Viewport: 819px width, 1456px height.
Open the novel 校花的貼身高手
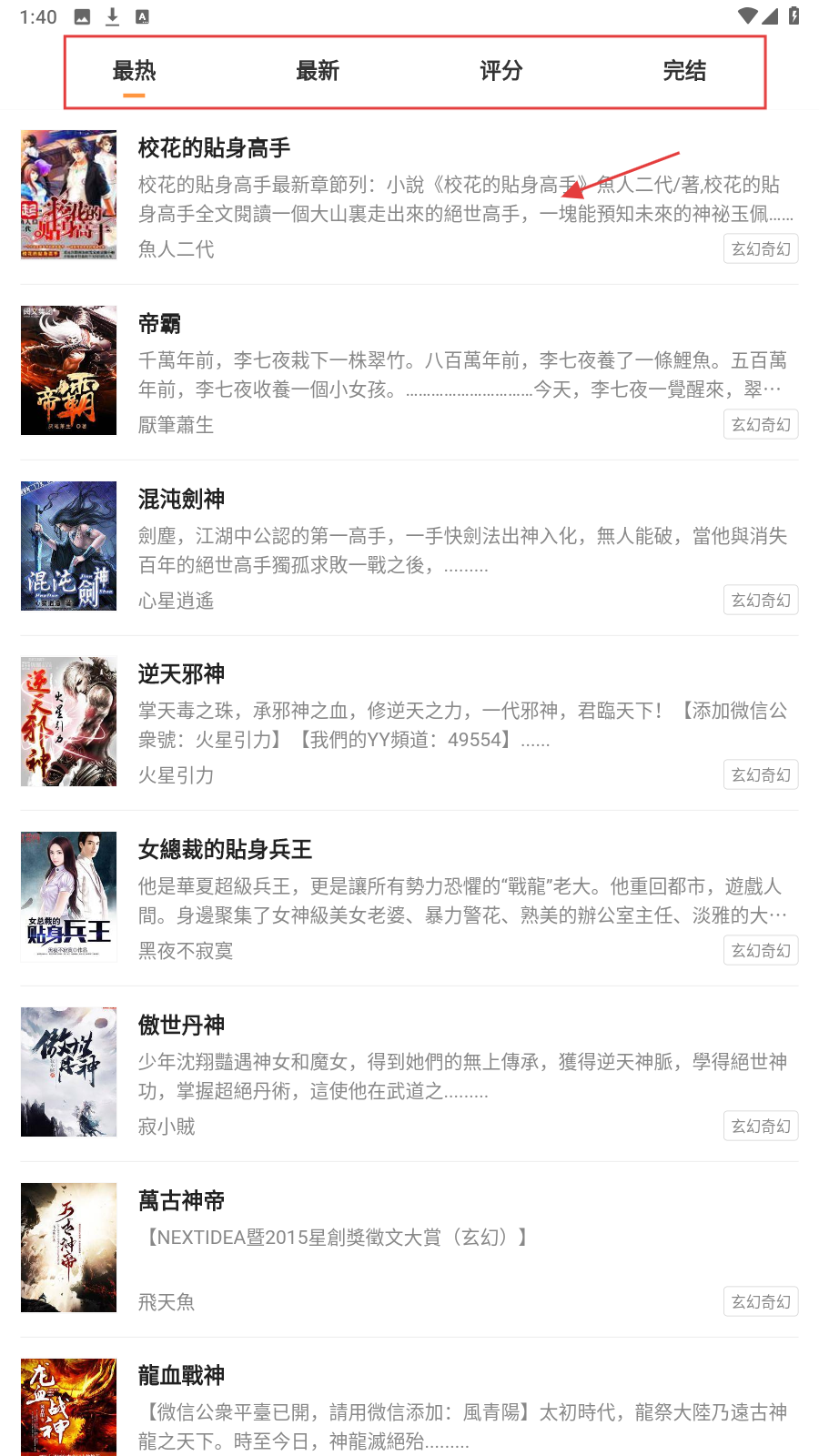coord(215,148)
